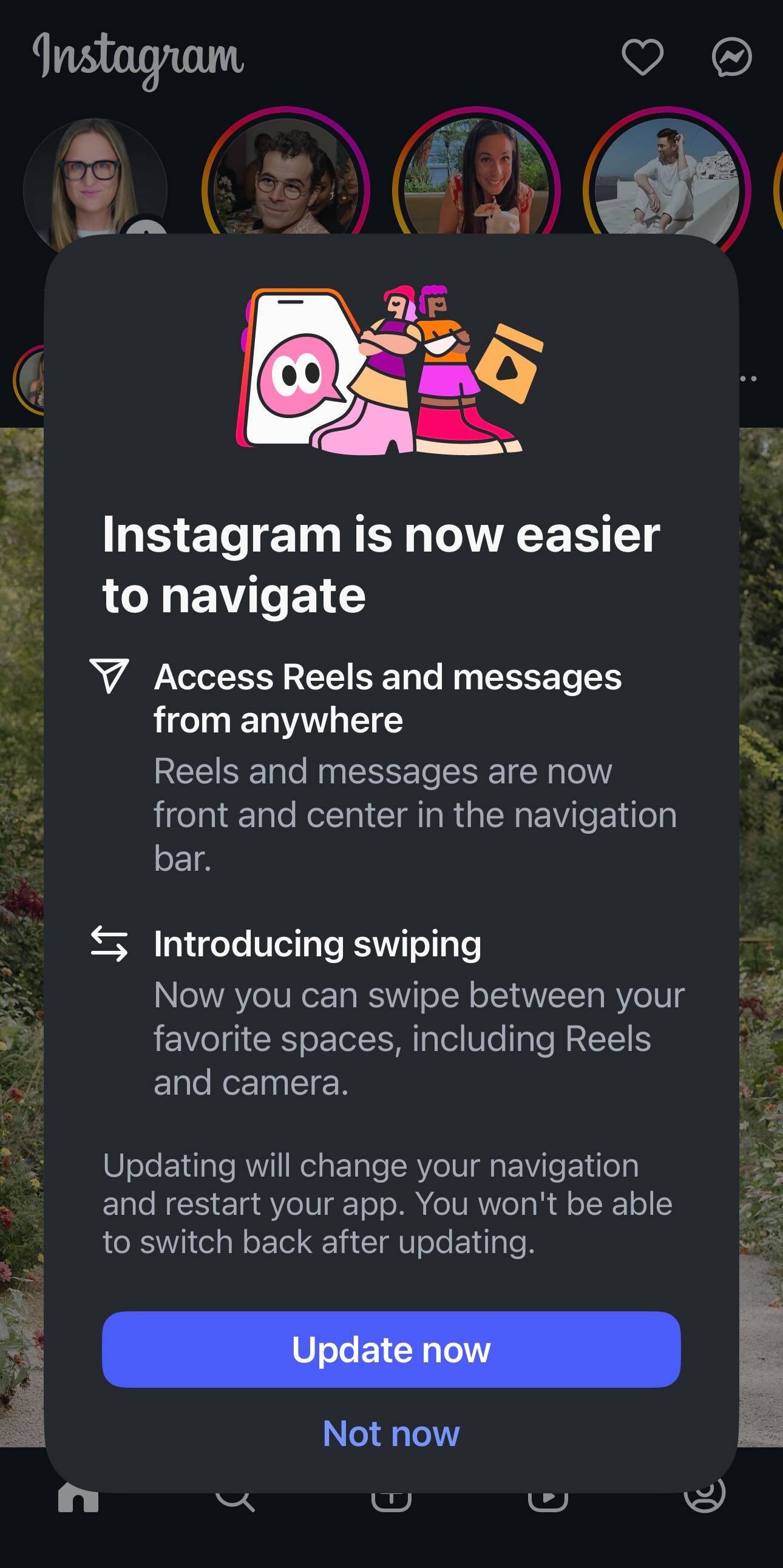This screenshot has width=783, height=1568.
Task: Open the Messenger direct messages icon
Action: click(731, 57)
